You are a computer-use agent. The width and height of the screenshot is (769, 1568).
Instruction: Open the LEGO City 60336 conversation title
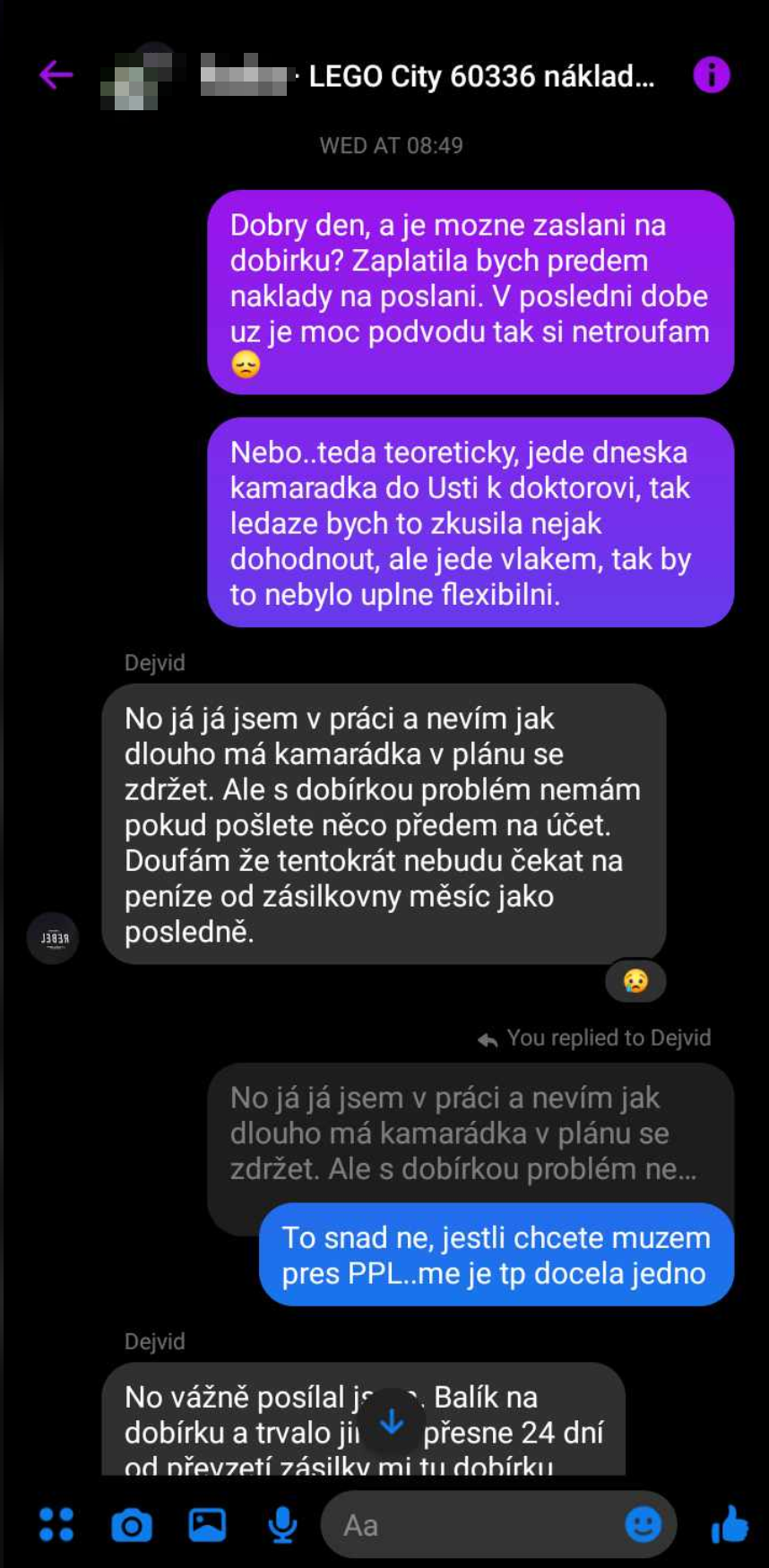point(481,76)
